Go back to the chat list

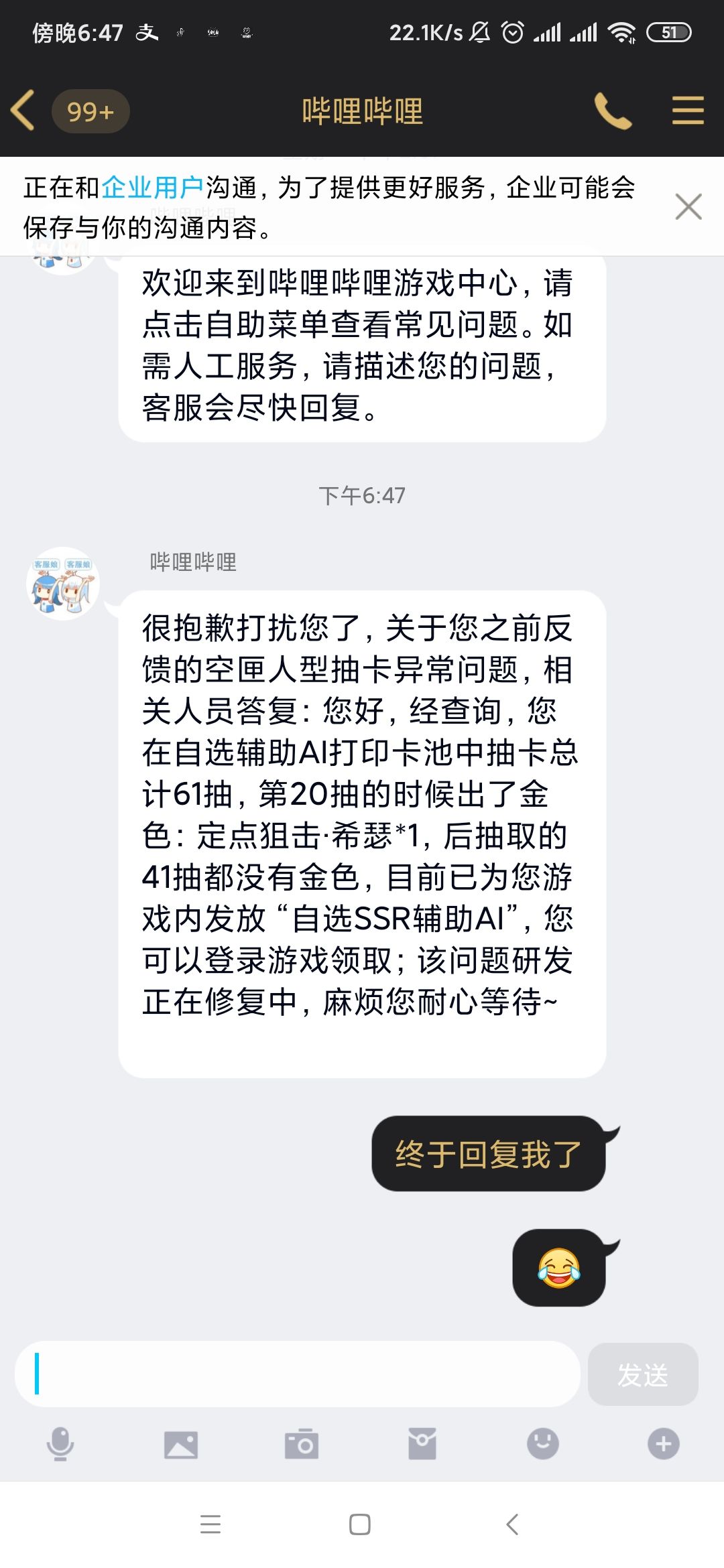23,111
